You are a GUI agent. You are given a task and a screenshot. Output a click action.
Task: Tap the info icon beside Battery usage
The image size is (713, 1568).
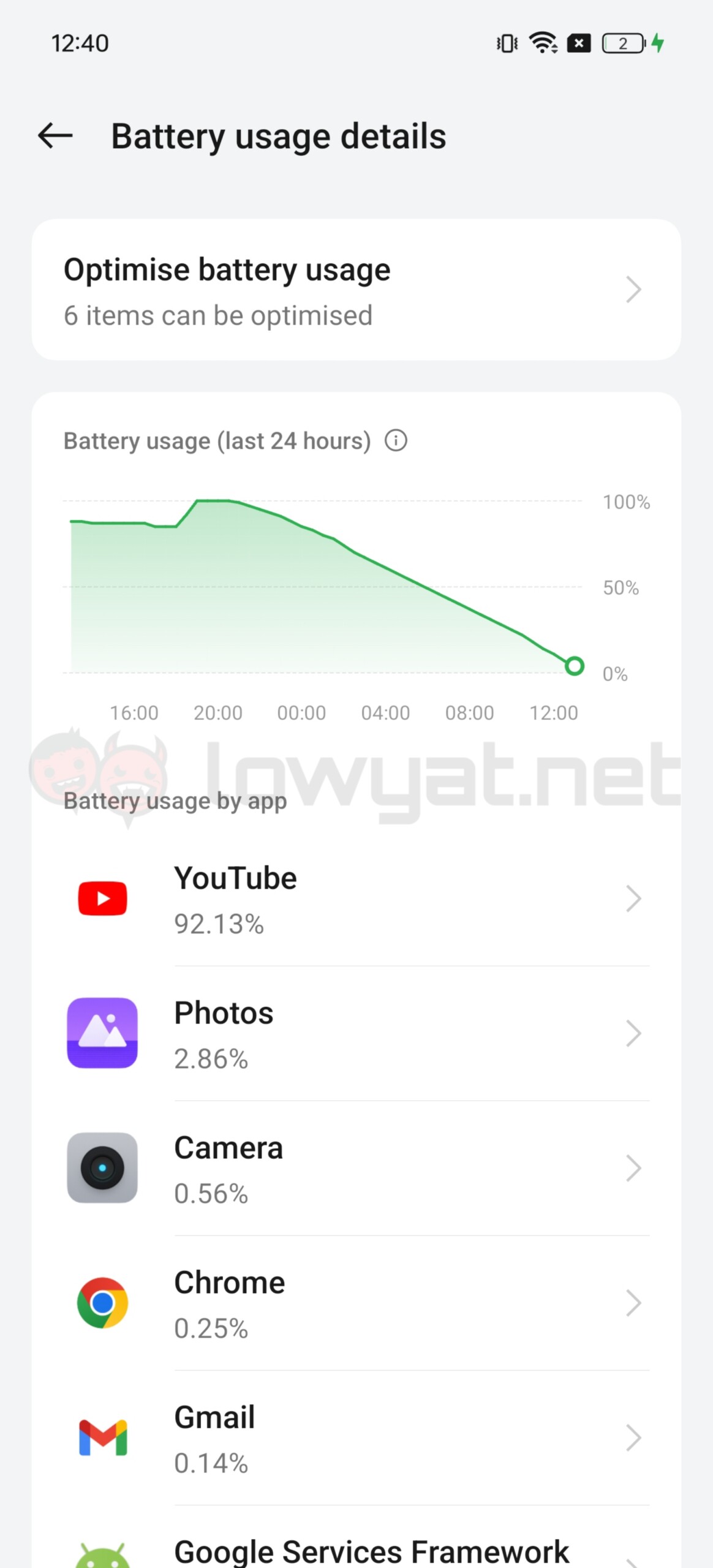click(396, 440)
